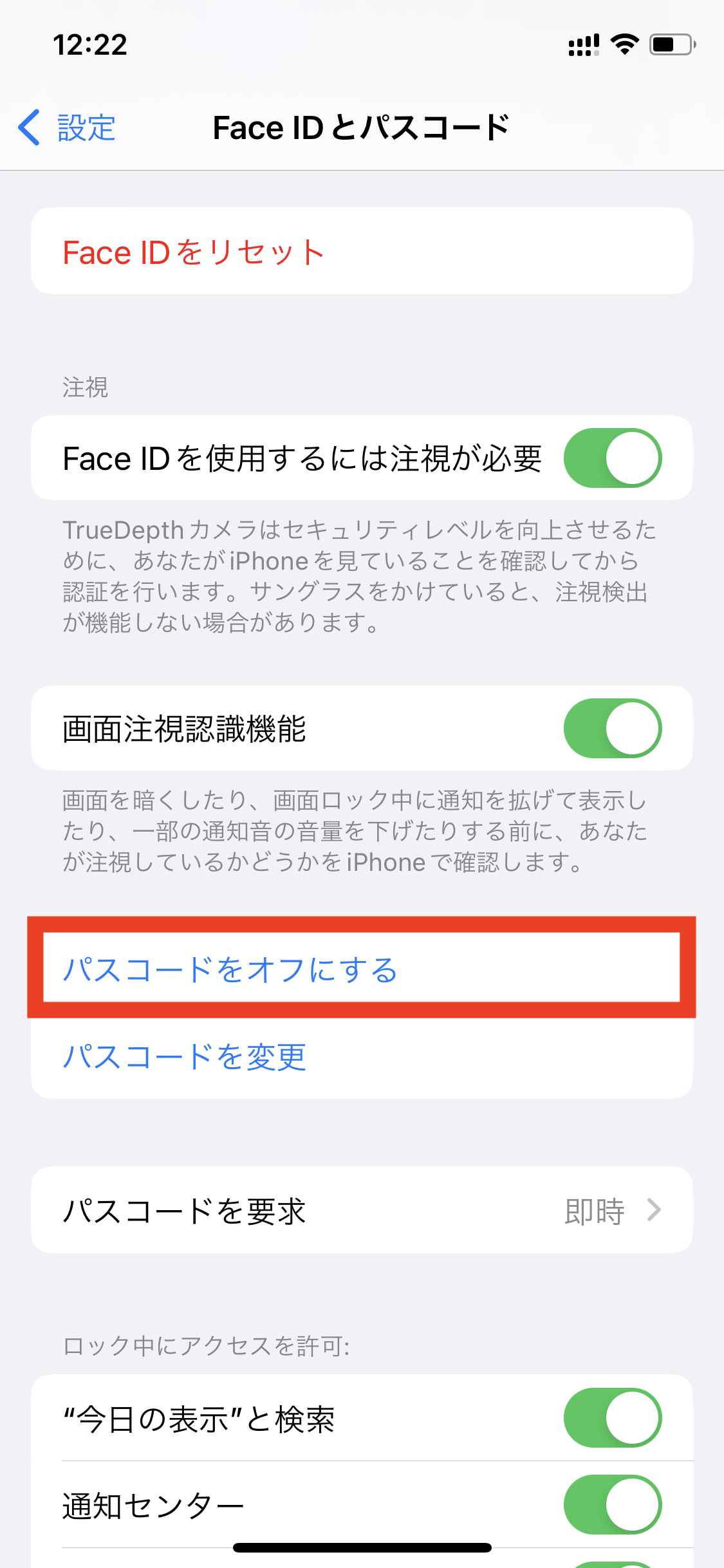Toggle "今日の表示"と検索 switch
This screenshot has height=1568, width=724.
(x=612, y=1418)
